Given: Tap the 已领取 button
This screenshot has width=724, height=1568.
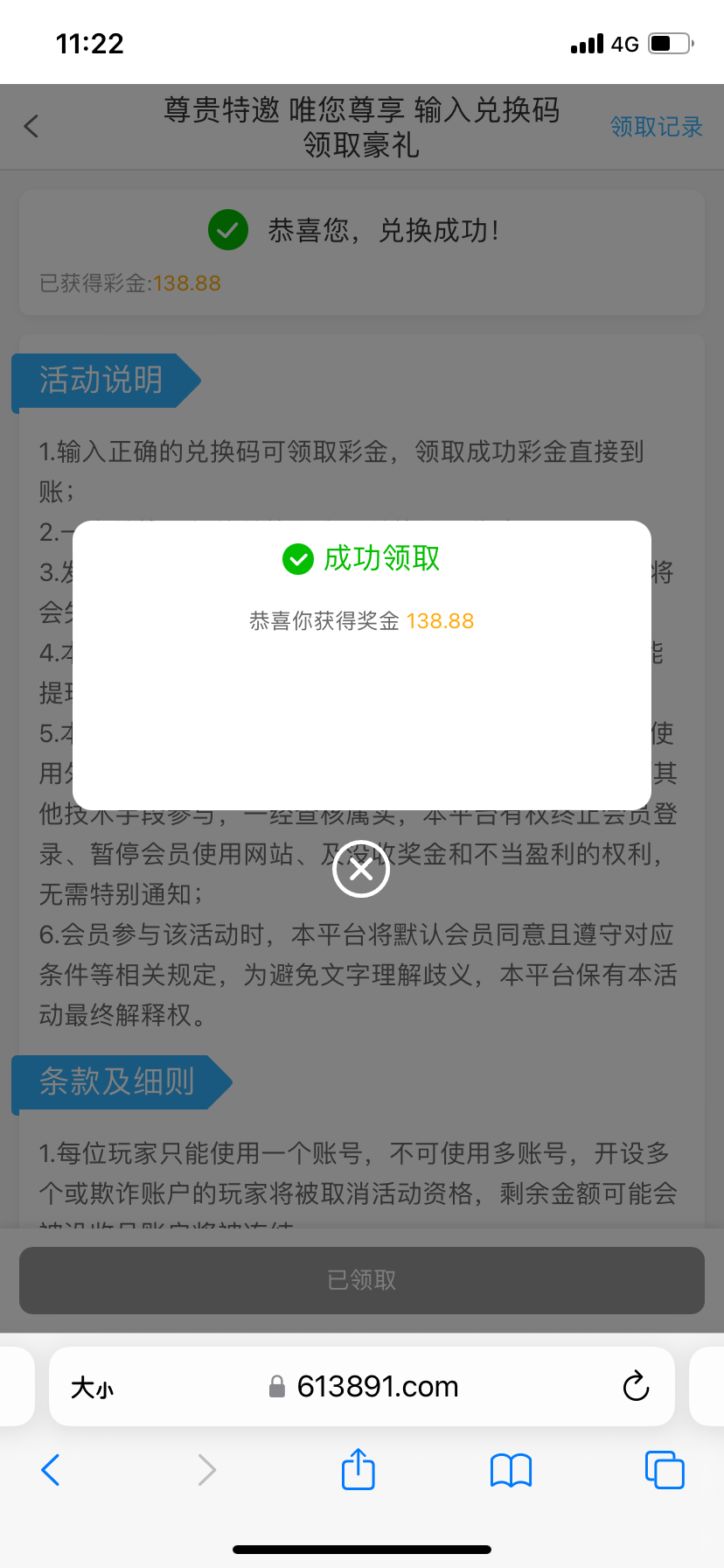Looking at the screenshot, I should pyautogui.click(x=362, y=1280).
